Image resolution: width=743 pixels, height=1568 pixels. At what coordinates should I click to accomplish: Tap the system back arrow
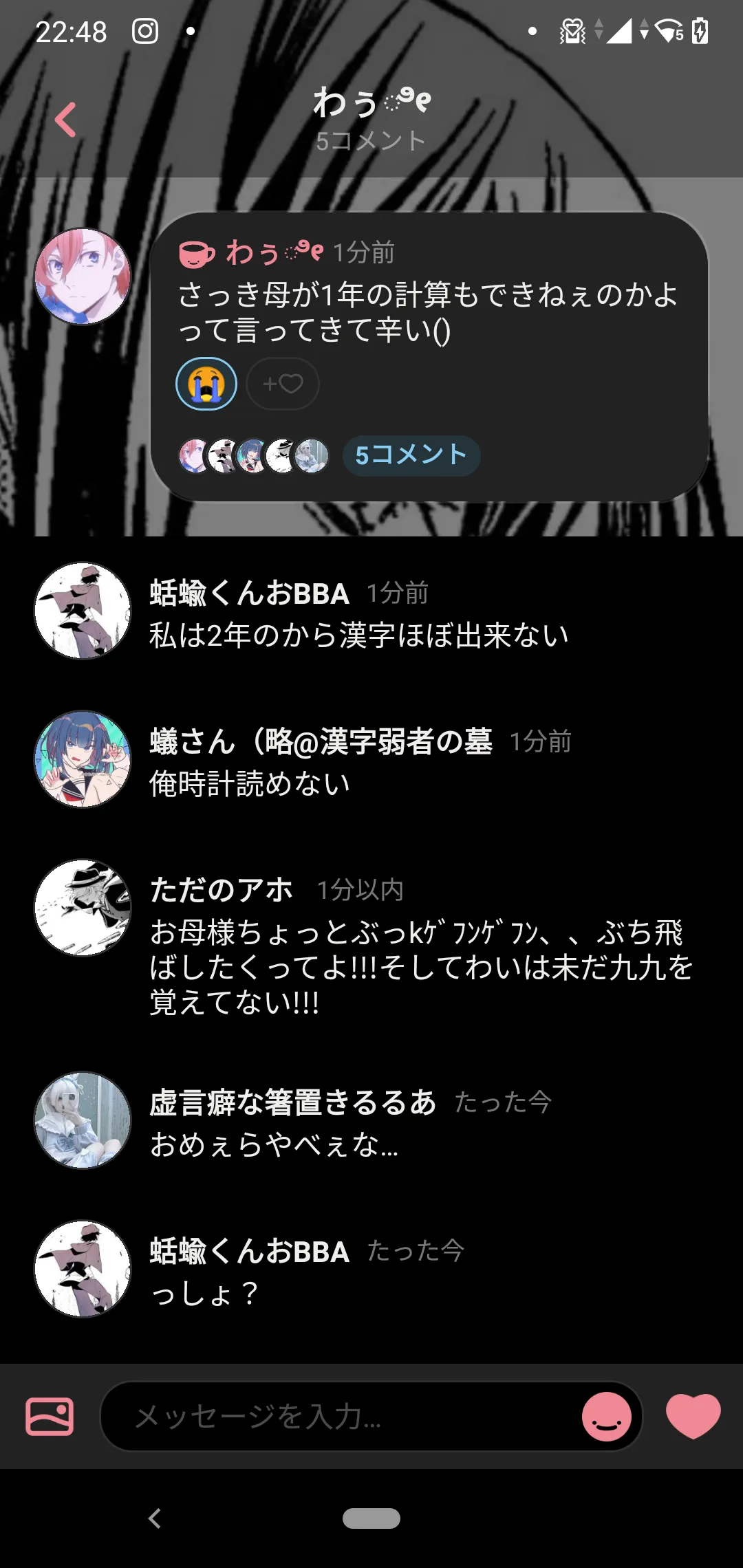click(155, 1518)
